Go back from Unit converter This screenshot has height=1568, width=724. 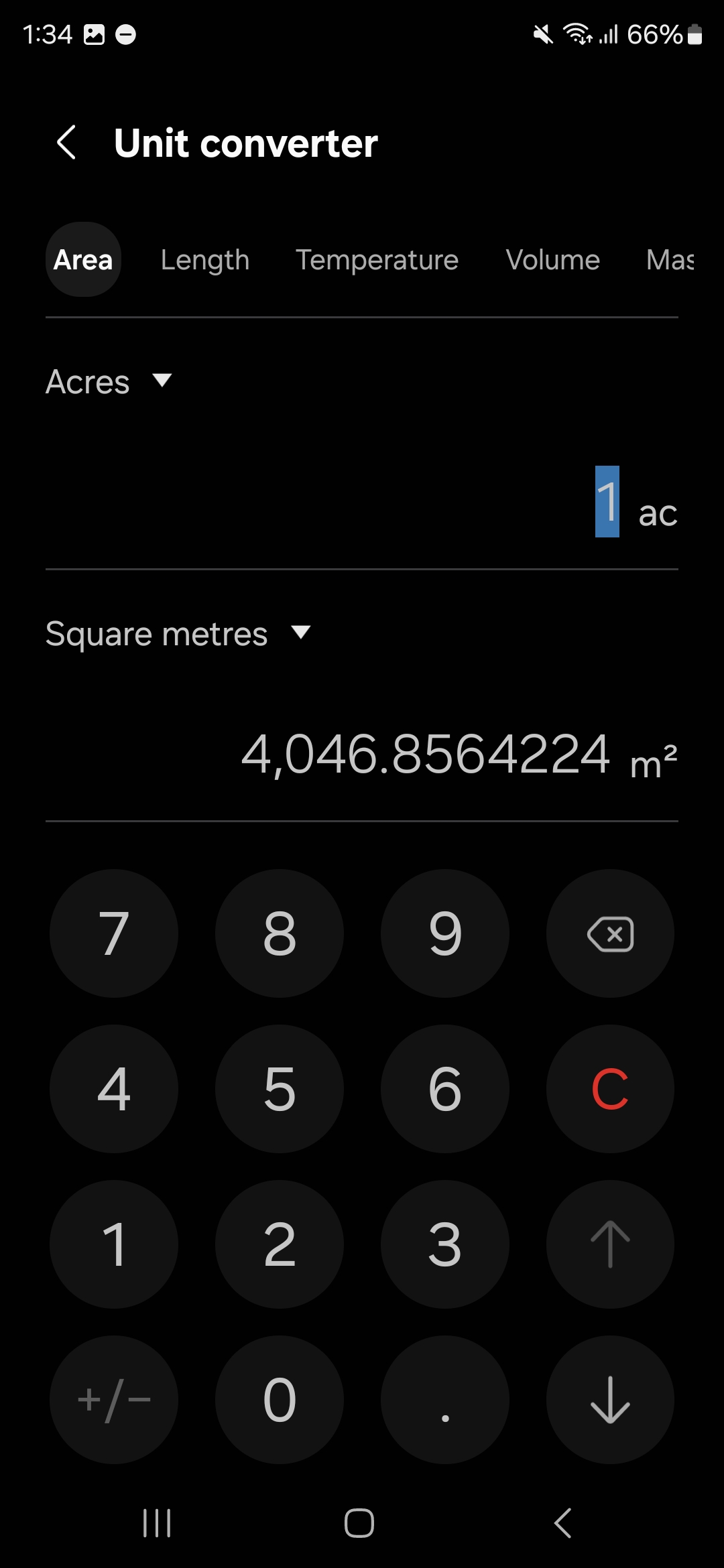point(66,143)
